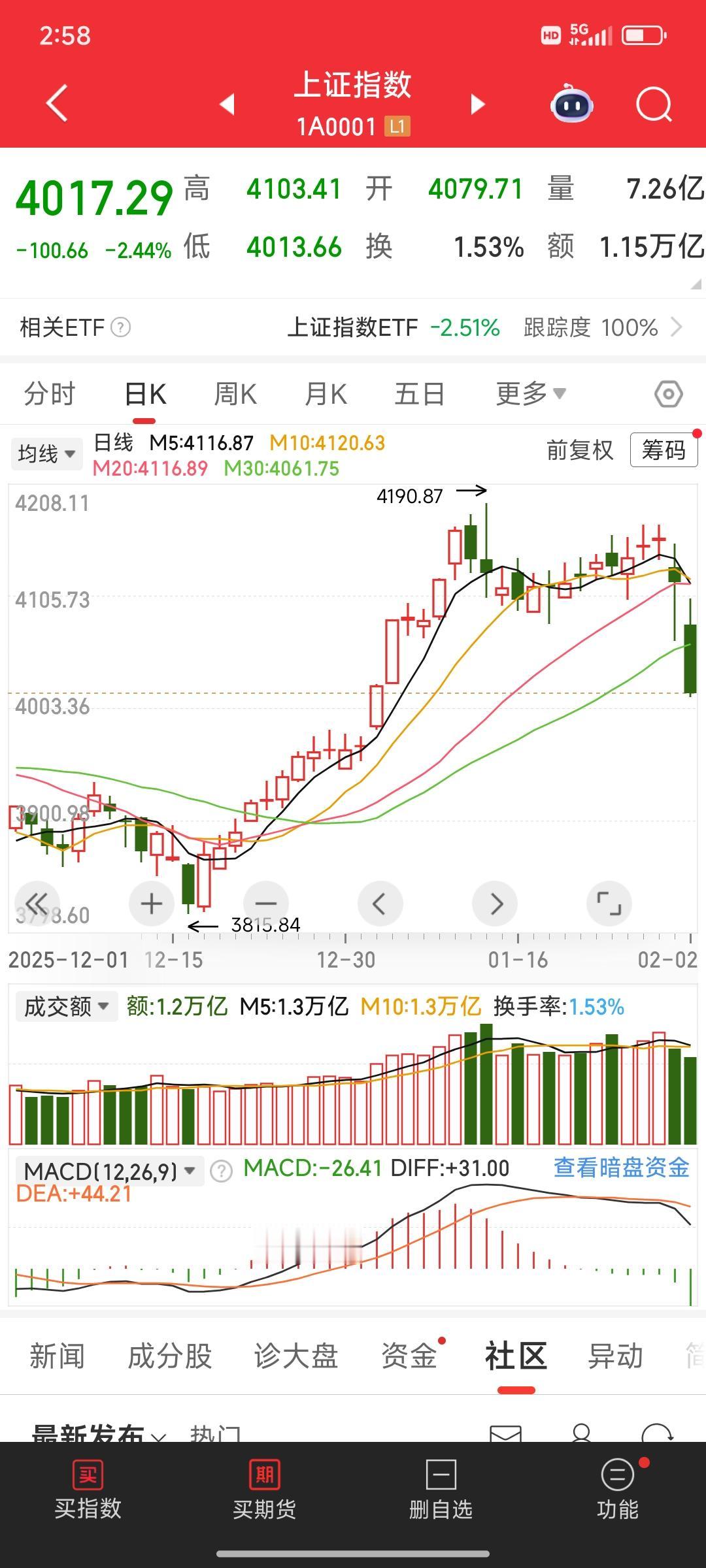Open the 均线 moving average dropdown
This screenshot has height=1568, width=706.
(46, 453)
